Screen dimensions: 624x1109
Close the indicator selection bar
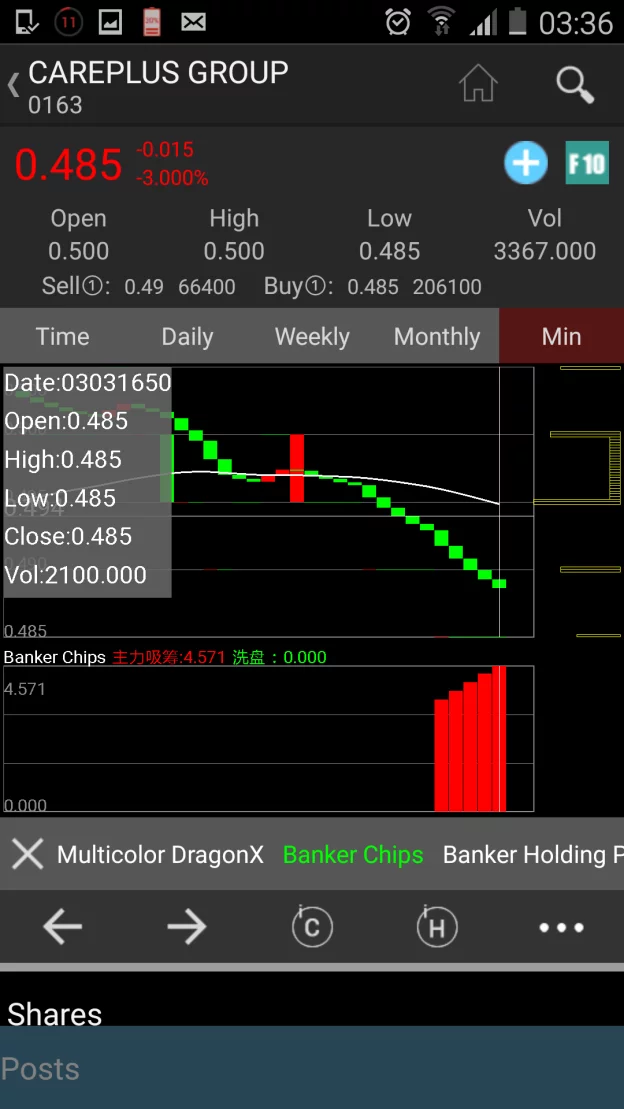pos(28,854)
